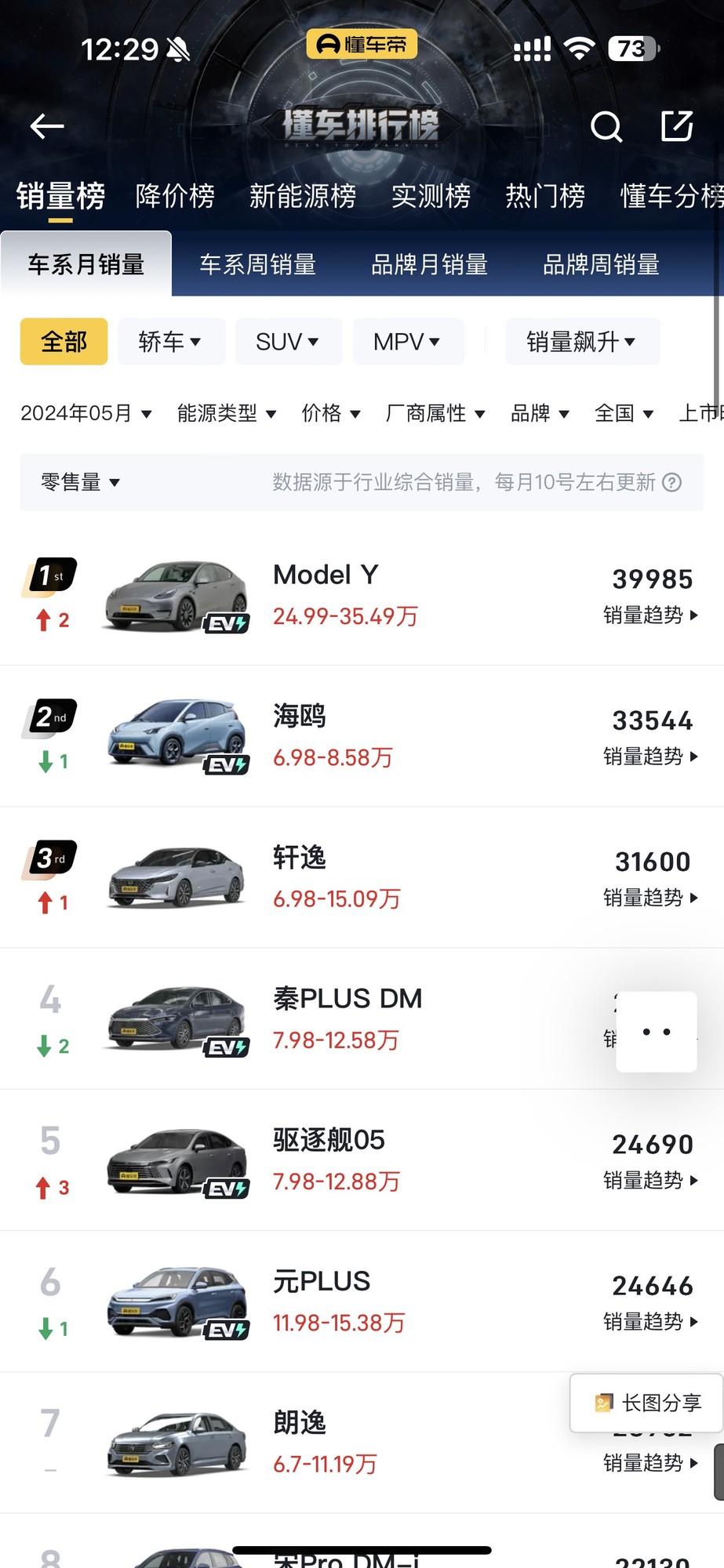Open the search icon
Viewport: 724px width, 1568px height.
pos(606,126)
